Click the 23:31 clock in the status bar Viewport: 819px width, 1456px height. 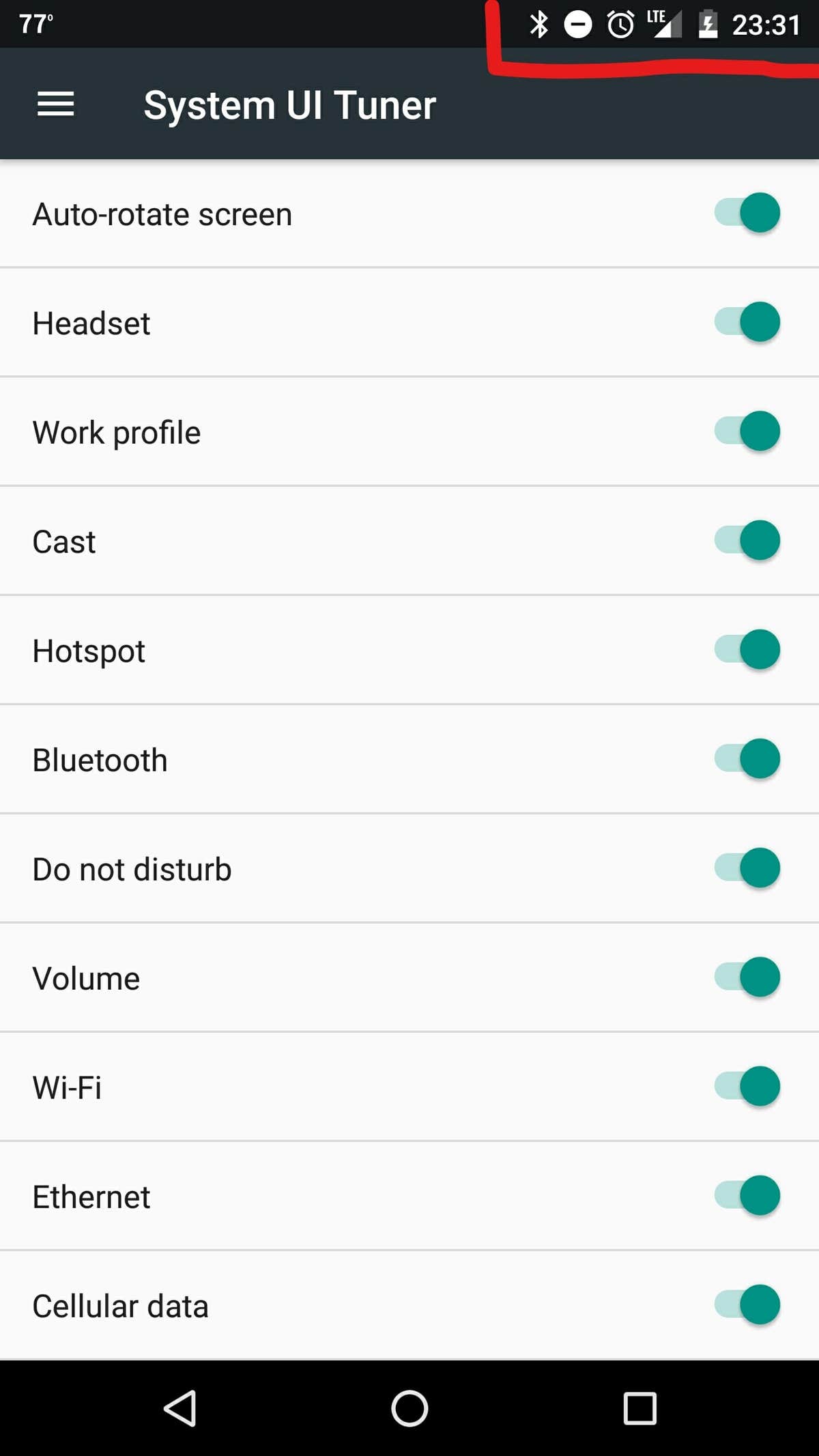click(x=766, y=25)
